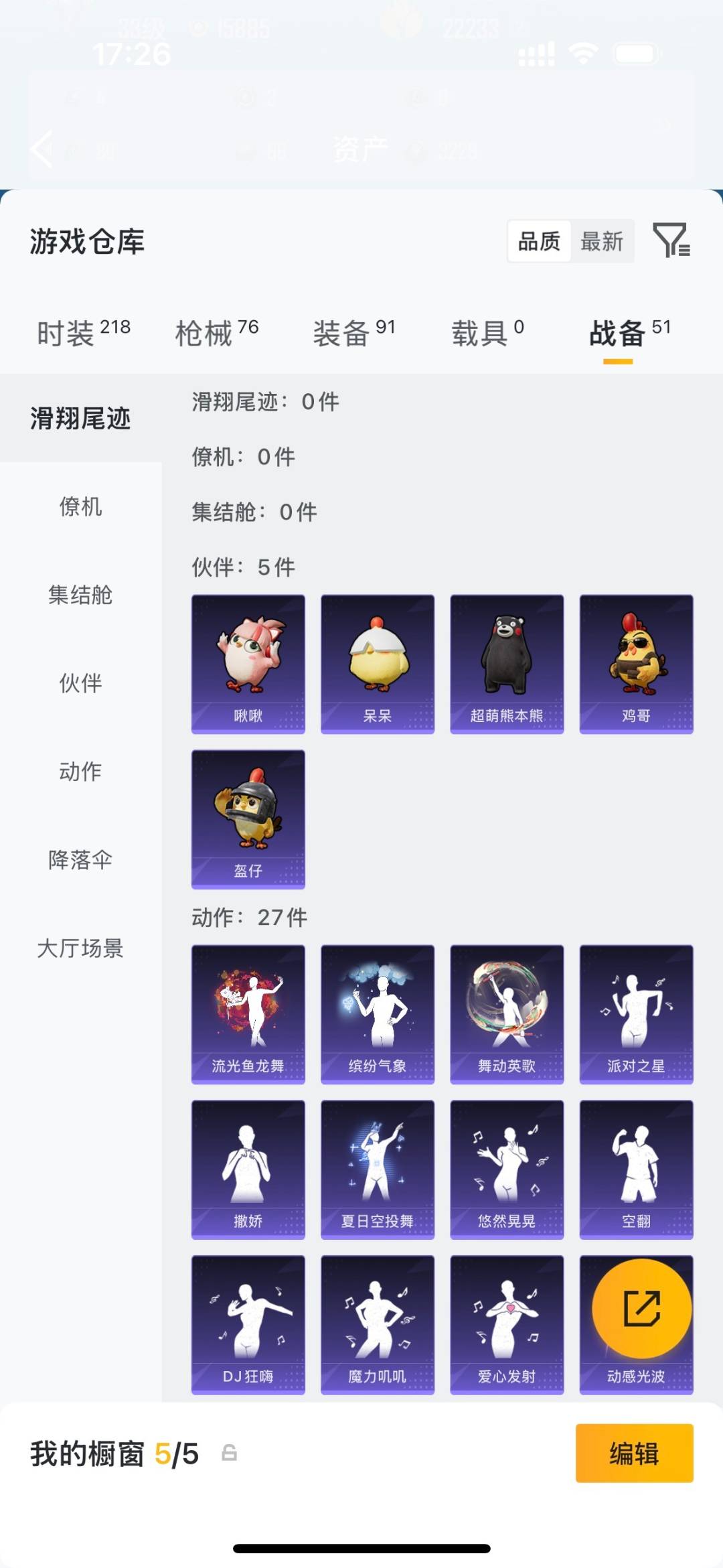Select the 滑翔尾迹 category toggle in sidebar
Image resolution: width=723 pixels, height=1568 pixels.
[x=80, y=417]
